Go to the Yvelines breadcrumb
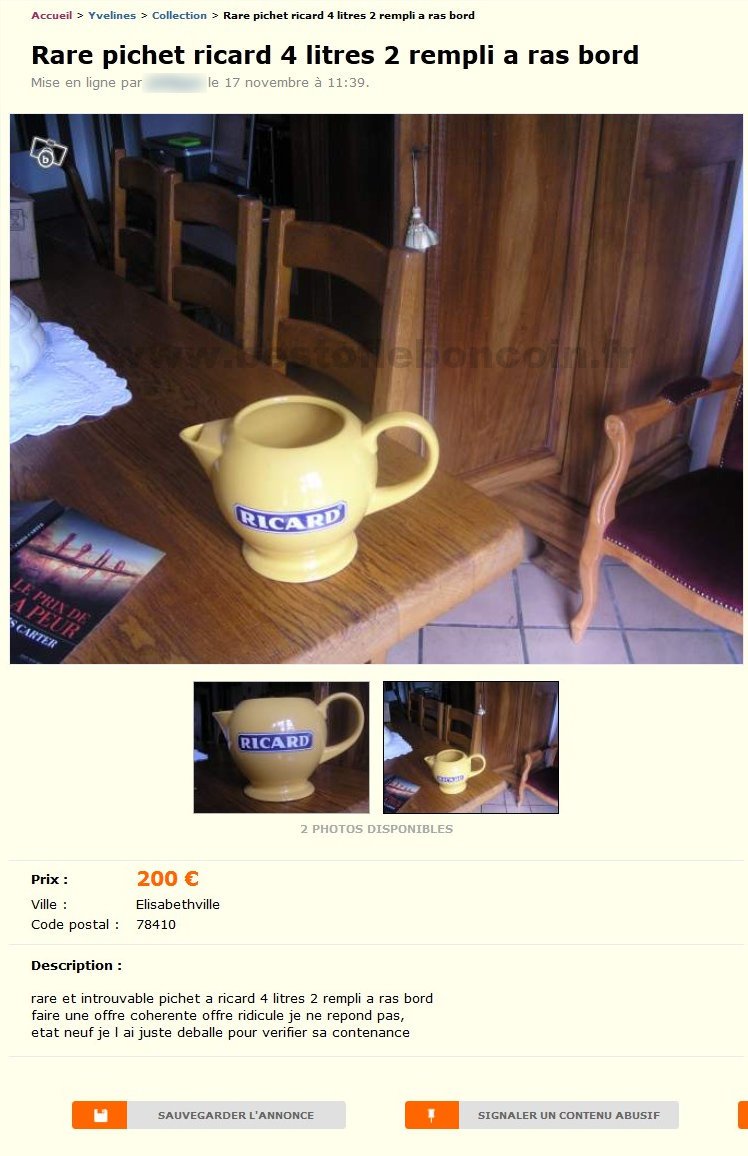This screenshot has height=1156, width=748. pos(112,16)
